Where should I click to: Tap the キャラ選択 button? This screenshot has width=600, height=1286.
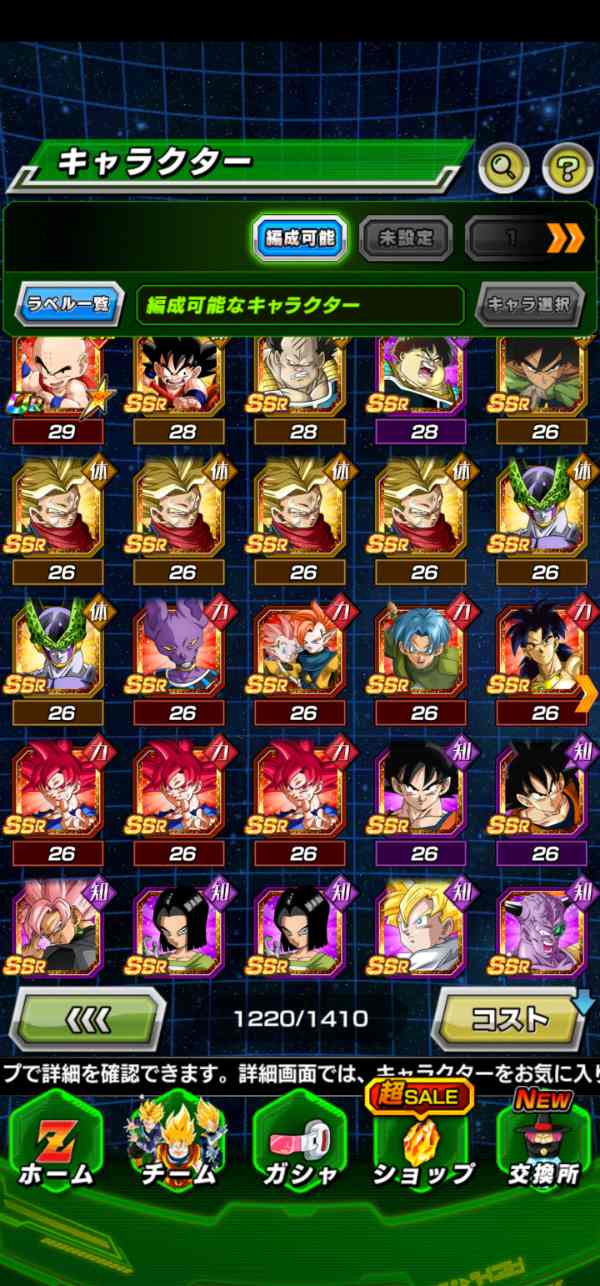pyautogui.click(x=529, y=304)
